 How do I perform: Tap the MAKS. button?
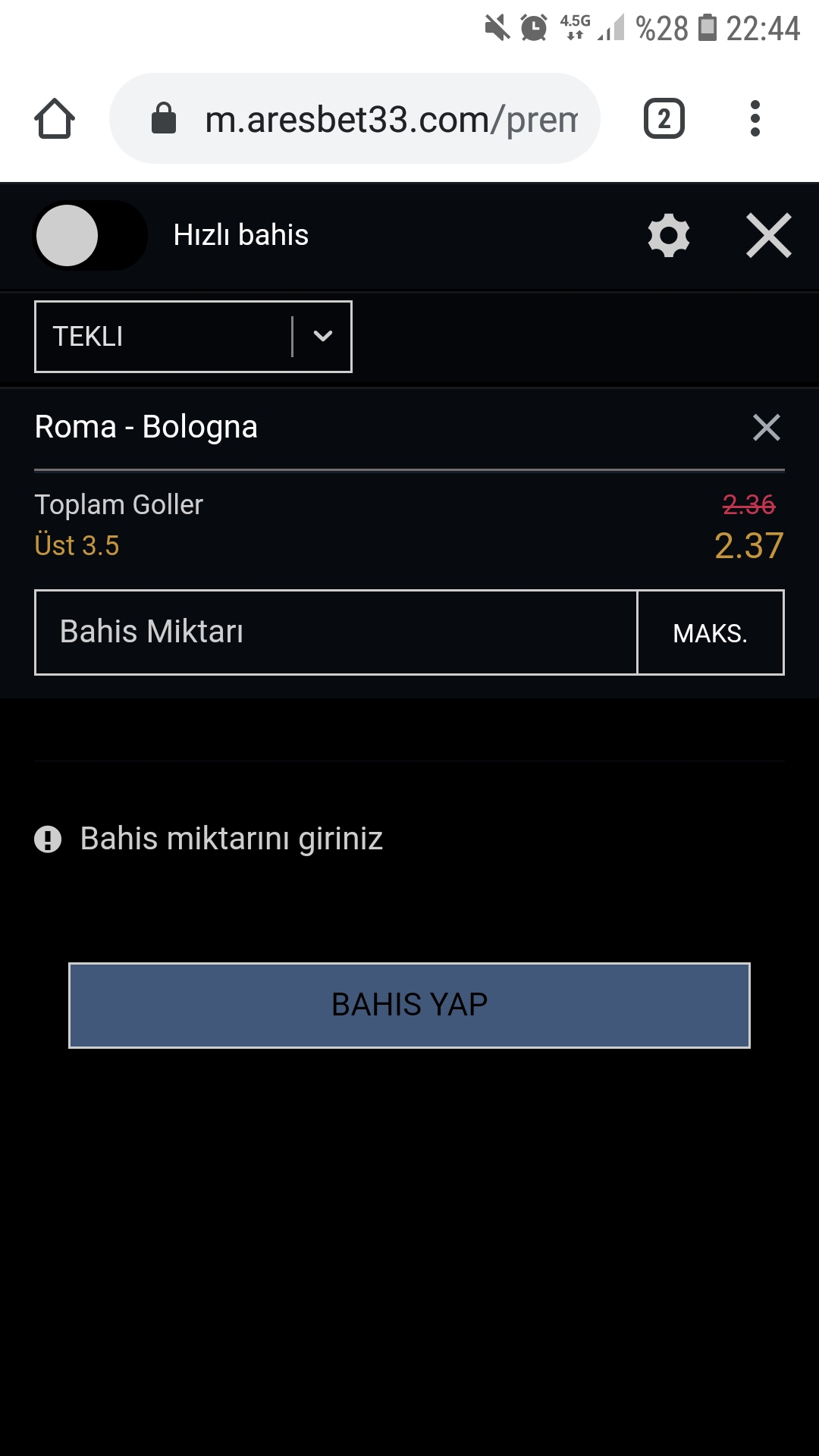[x=711, y=632]
